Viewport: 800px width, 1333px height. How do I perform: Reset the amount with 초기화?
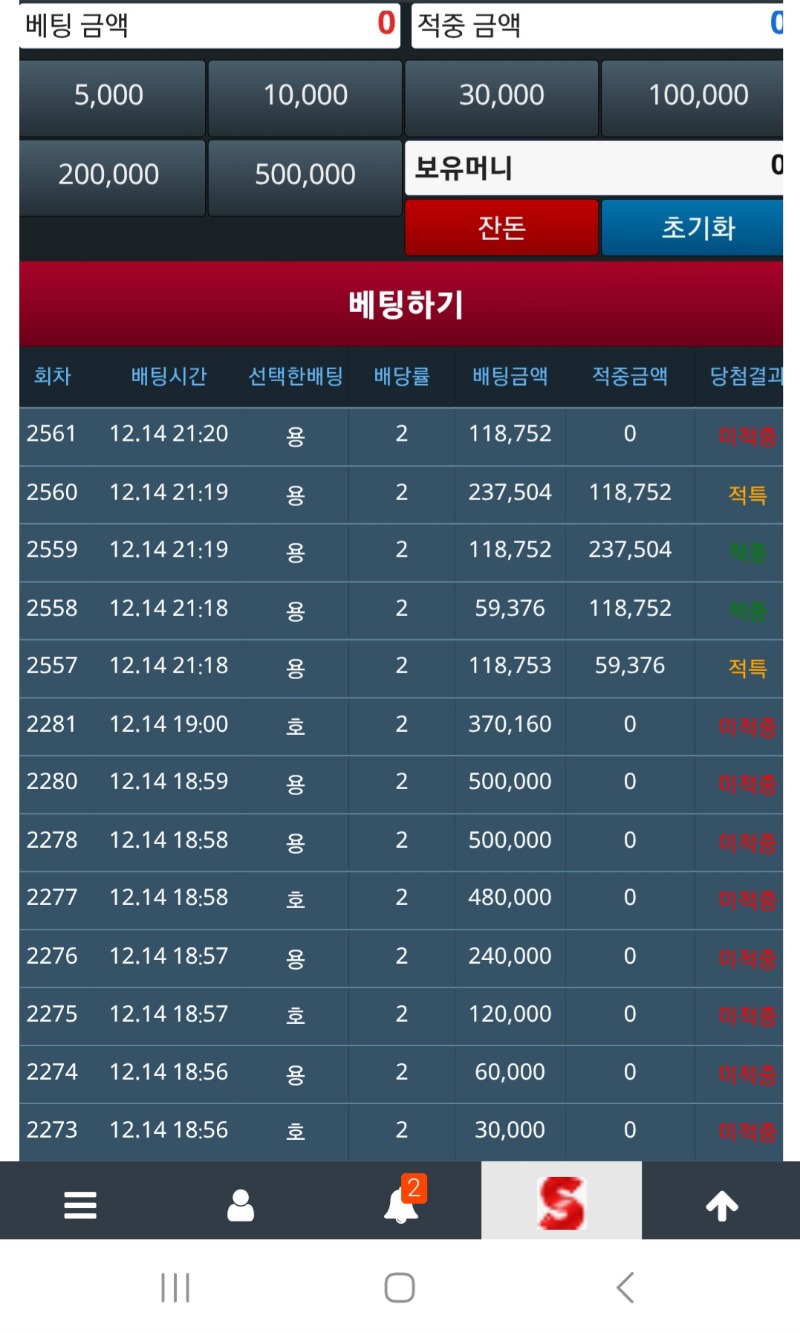(696, 228)
